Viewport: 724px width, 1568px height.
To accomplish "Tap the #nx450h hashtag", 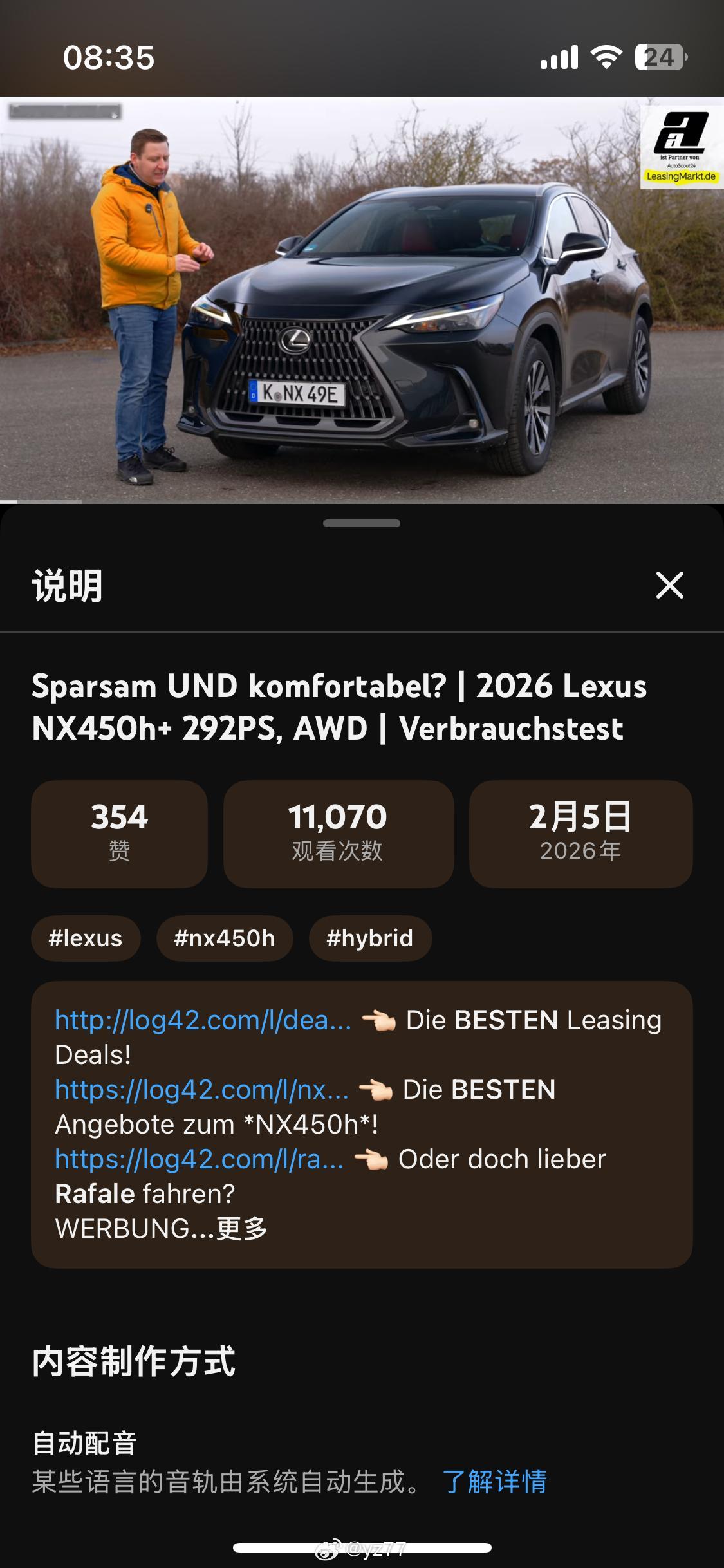I will (225, 938).
